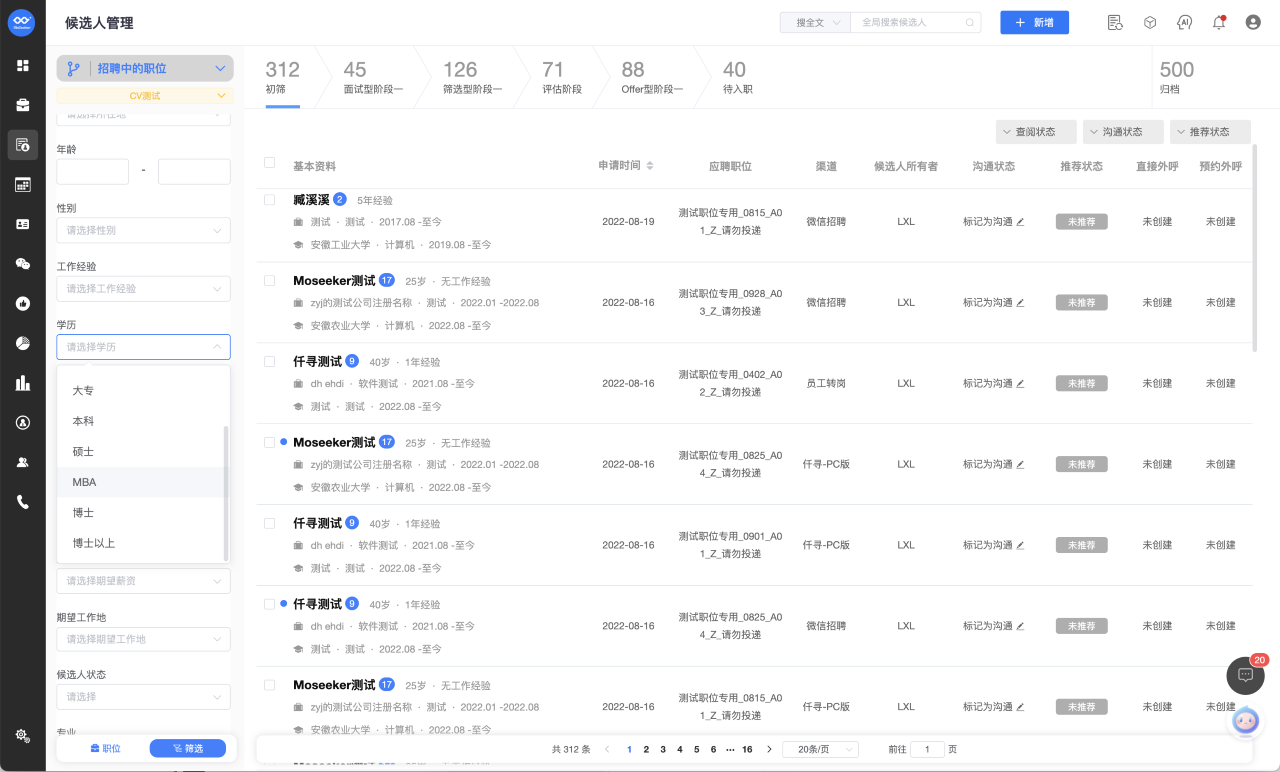Click the 新增 button

[1034, 22]
